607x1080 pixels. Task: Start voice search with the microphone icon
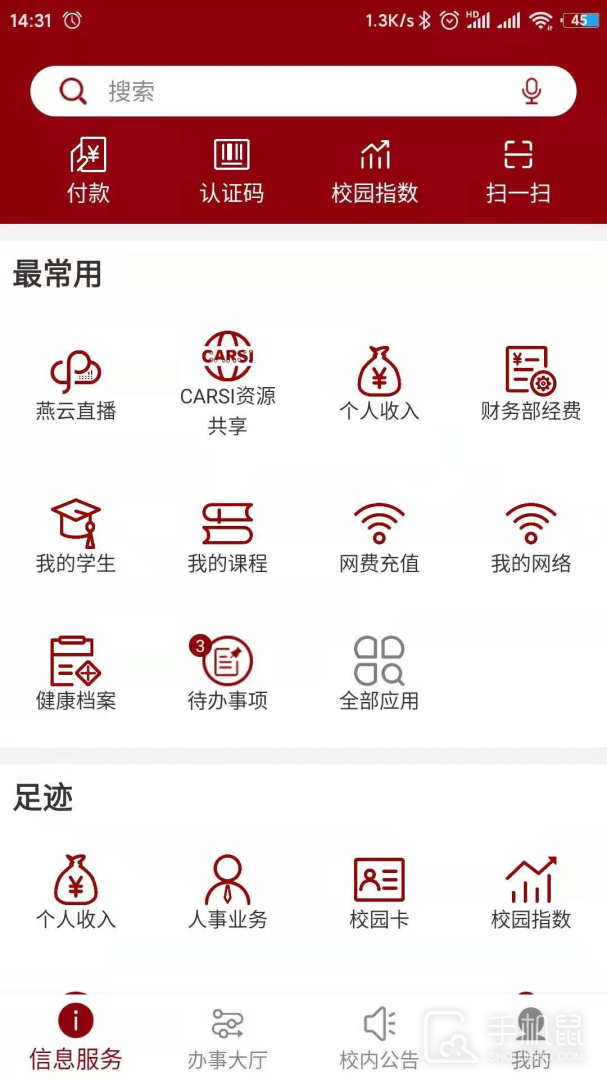[x=531, y=92]
